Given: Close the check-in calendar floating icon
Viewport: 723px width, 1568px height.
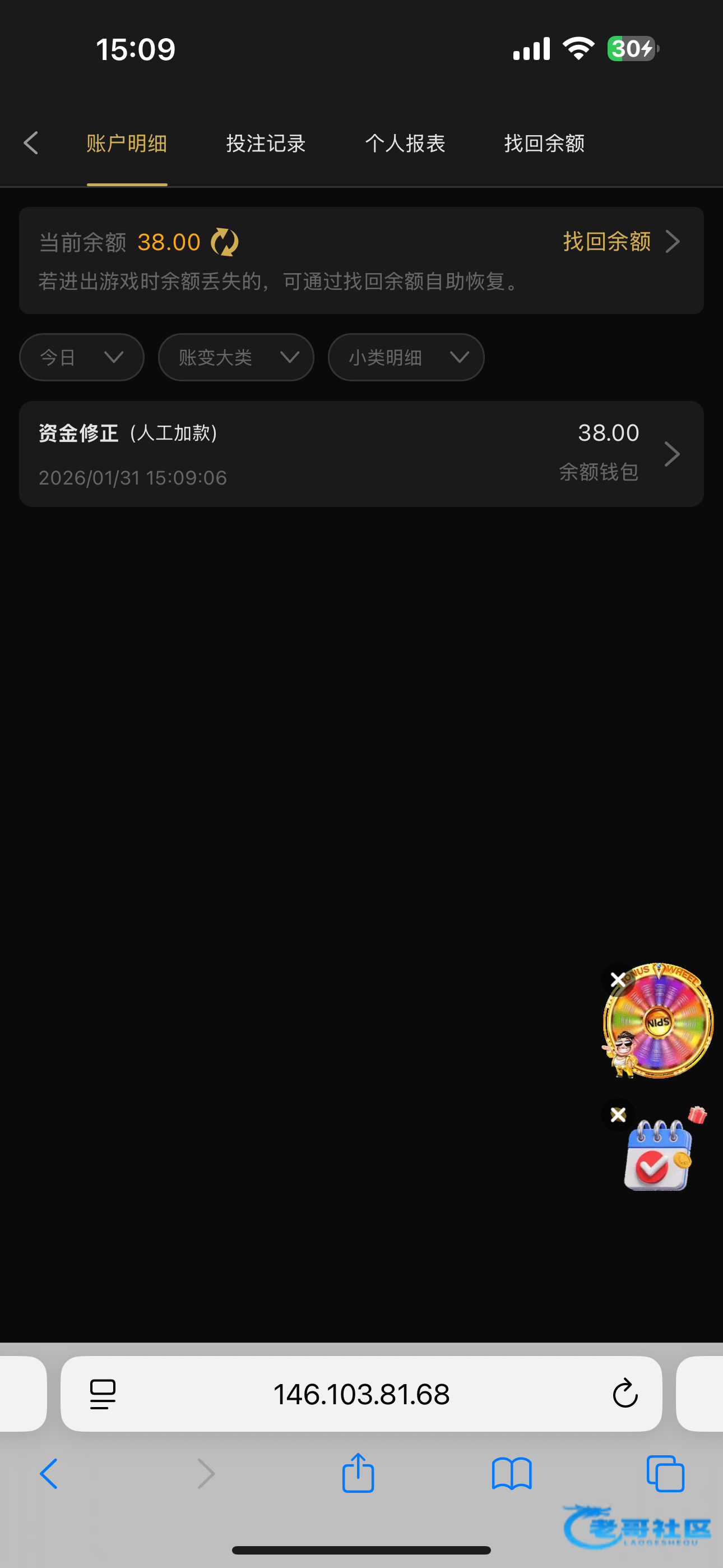Looking at the screenshot, I should [618, 1114].
